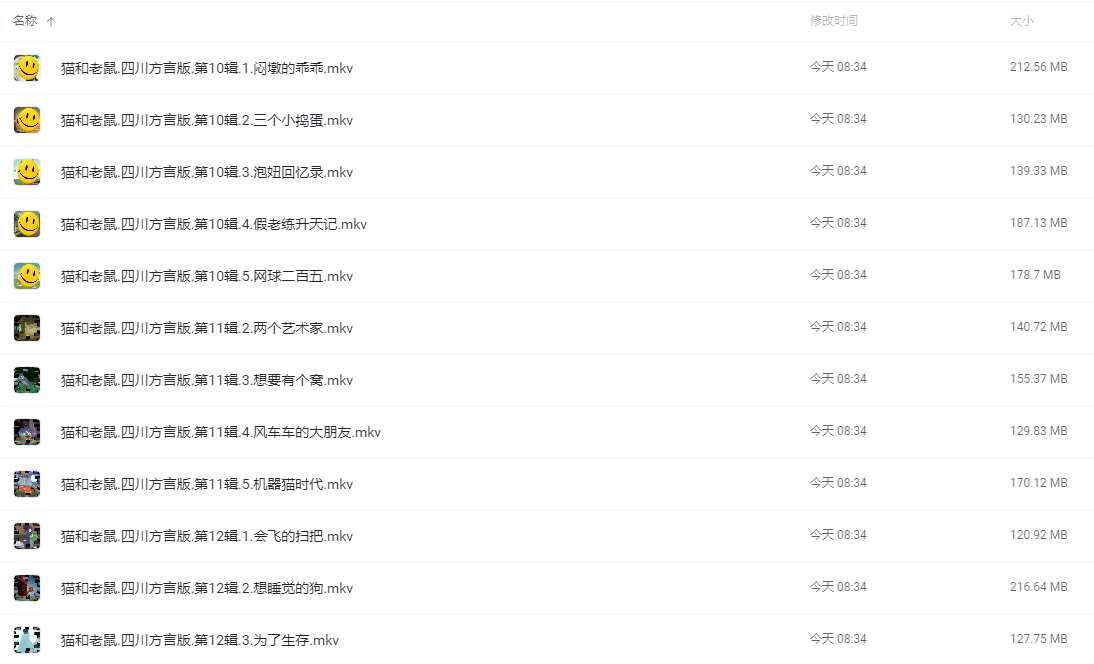
Task: Sort files by name column header
Action: click(26, 21)
